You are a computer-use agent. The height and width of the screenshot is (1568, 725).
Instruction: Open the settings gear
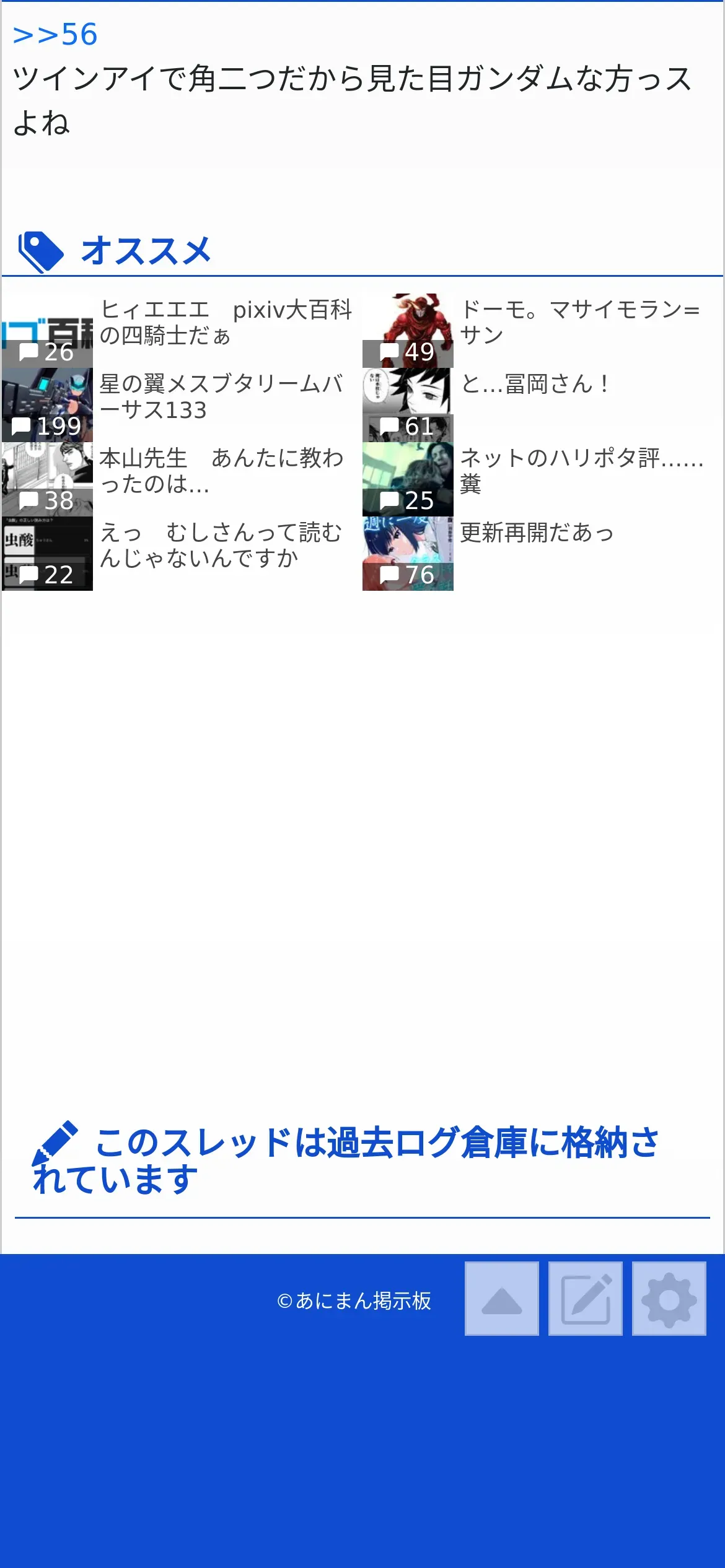[669, 1299]
